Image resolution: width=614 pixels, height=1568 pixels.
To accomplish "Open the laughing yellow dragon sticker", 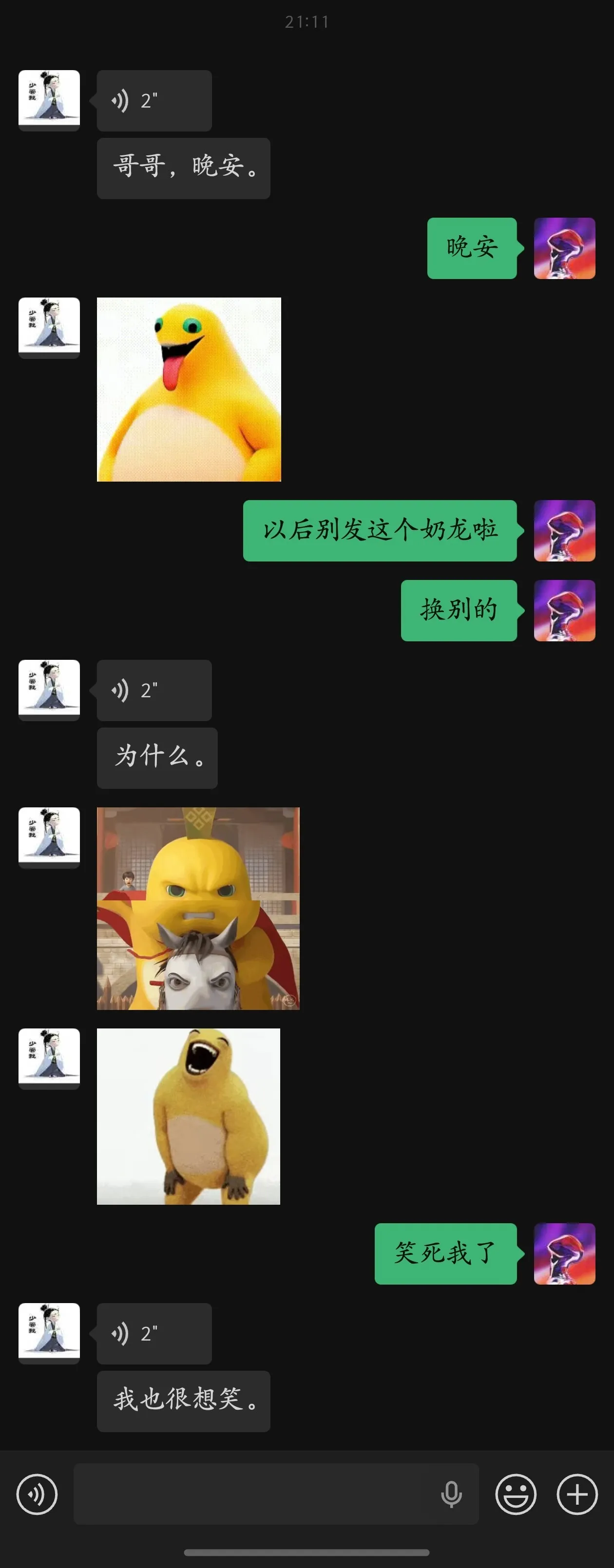I will coord(188,1116).
